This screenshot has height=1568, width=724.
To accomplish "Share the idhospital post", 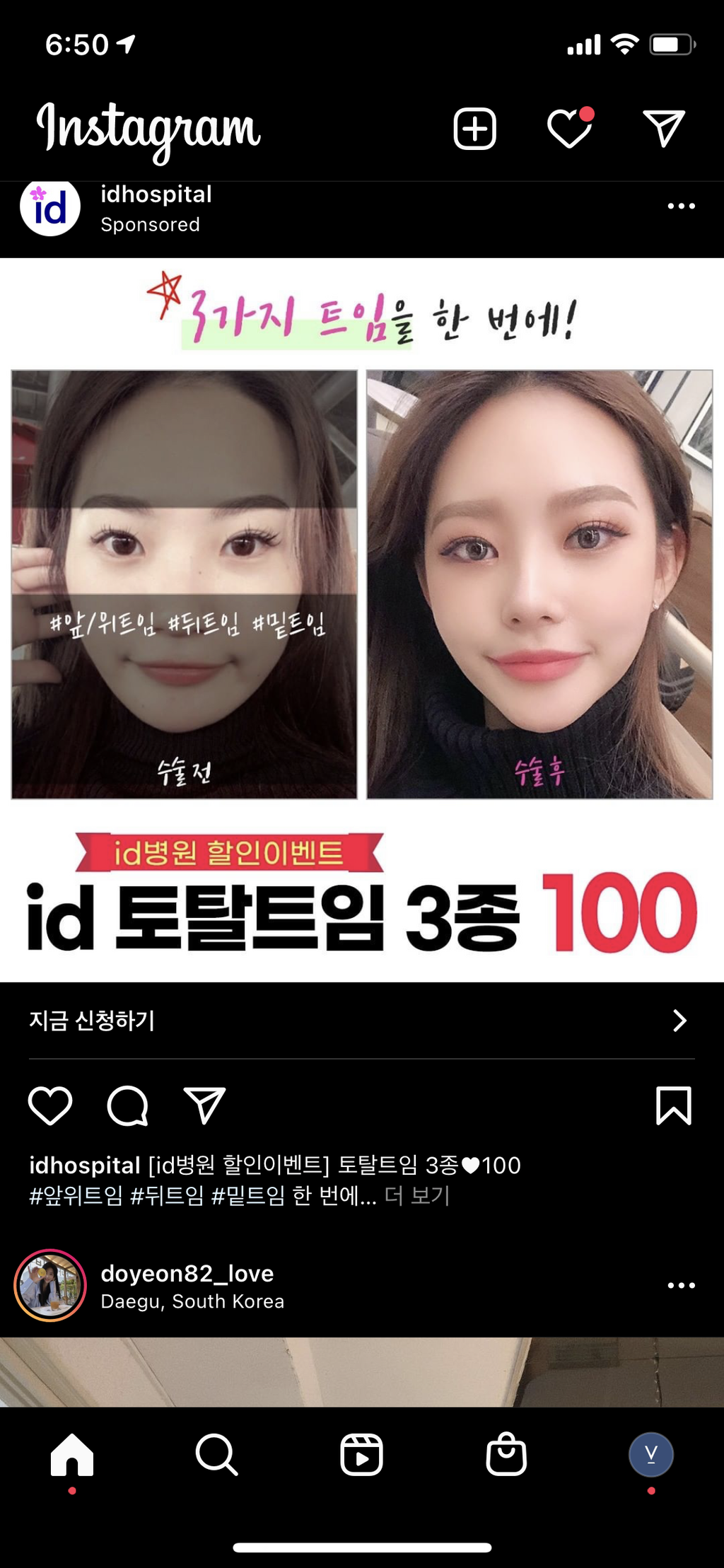I will (x=204, y=1105).
